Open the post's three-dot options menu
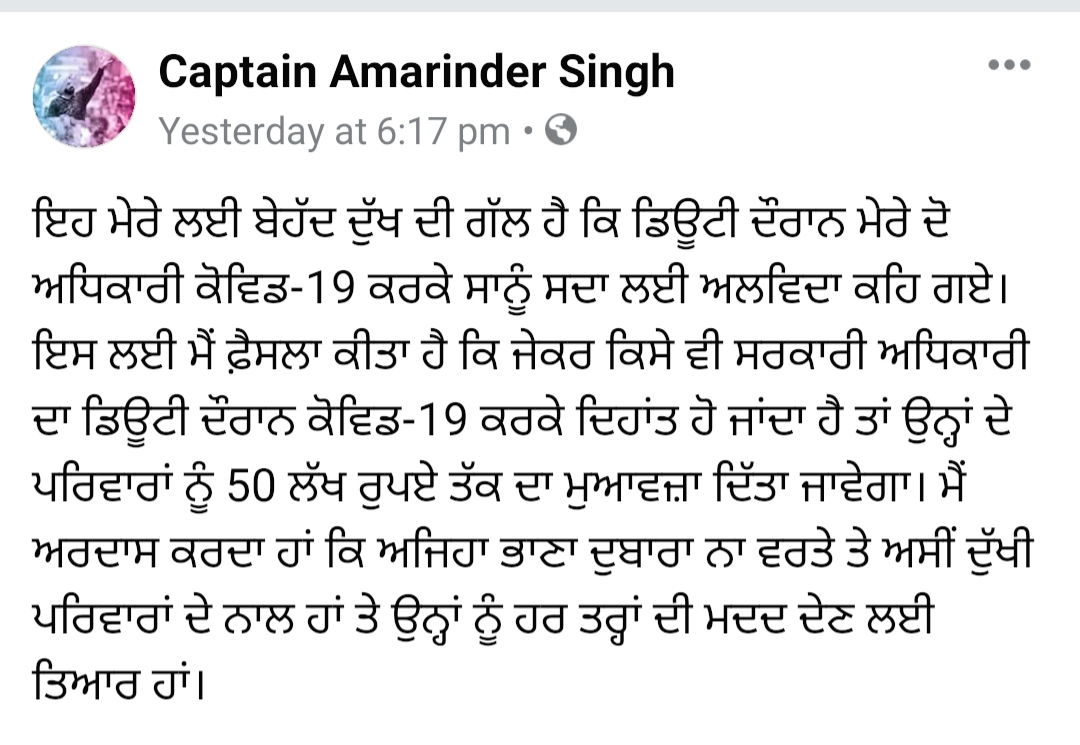1080x745 pixels. [1008, 66]
